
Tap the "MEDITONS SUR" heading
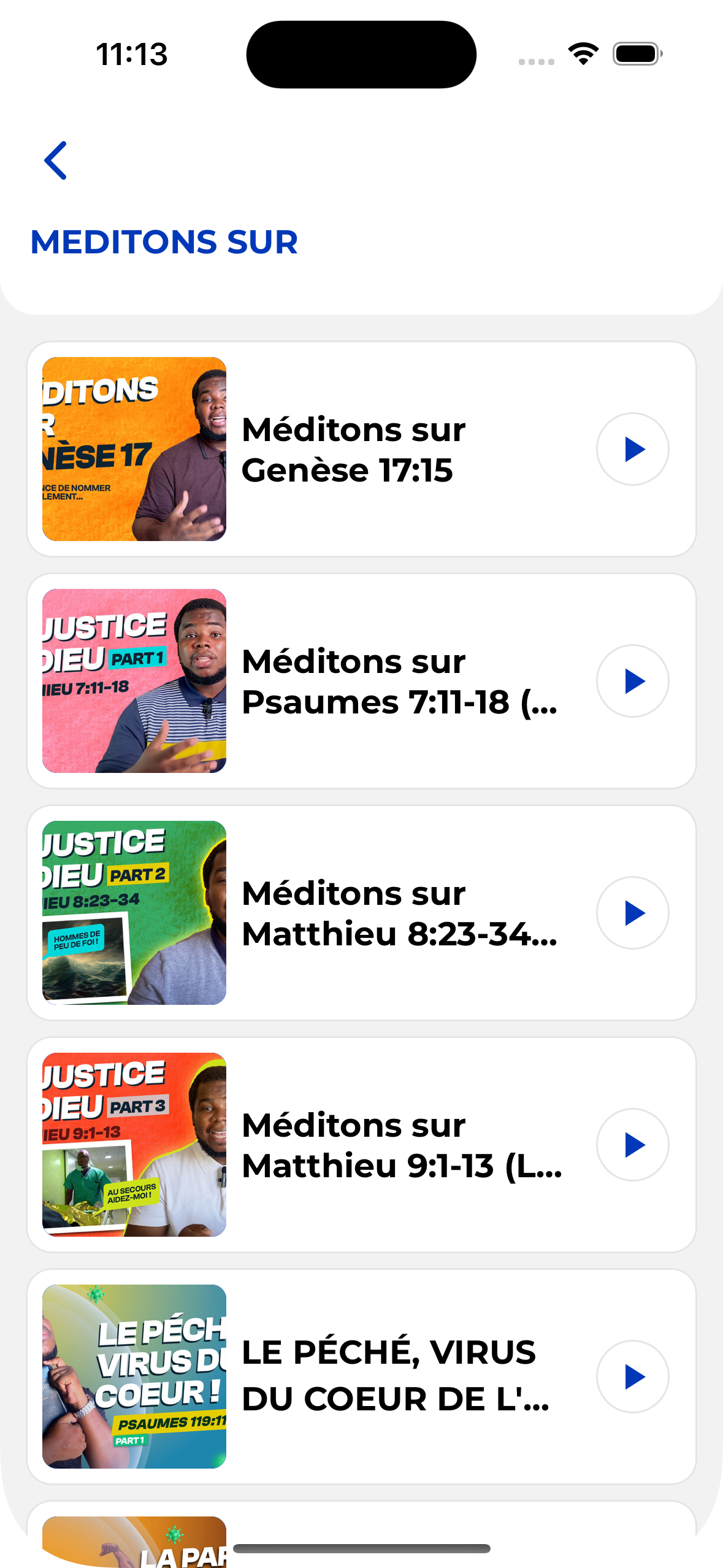click(163, 243)
